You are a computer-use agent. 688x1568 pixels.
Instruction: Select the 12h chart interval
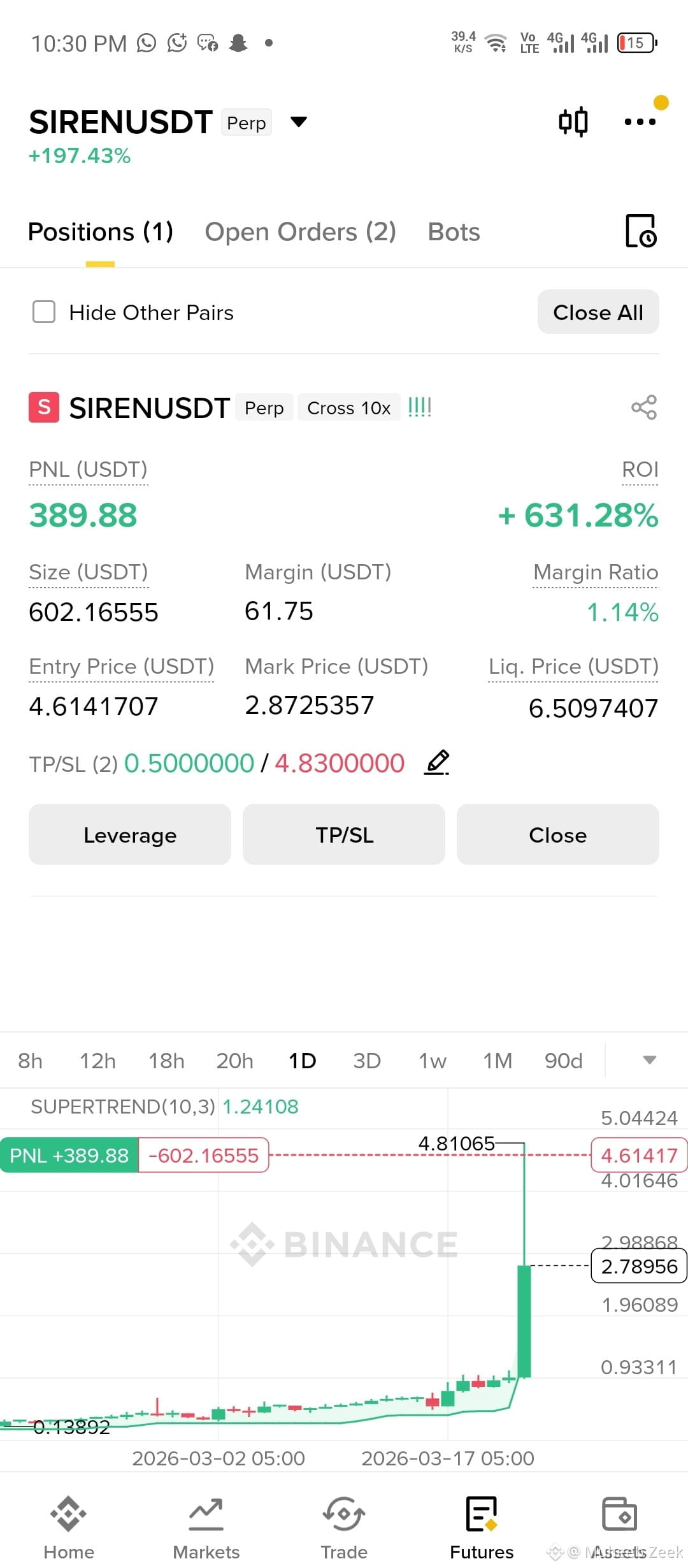point(97,1061)
